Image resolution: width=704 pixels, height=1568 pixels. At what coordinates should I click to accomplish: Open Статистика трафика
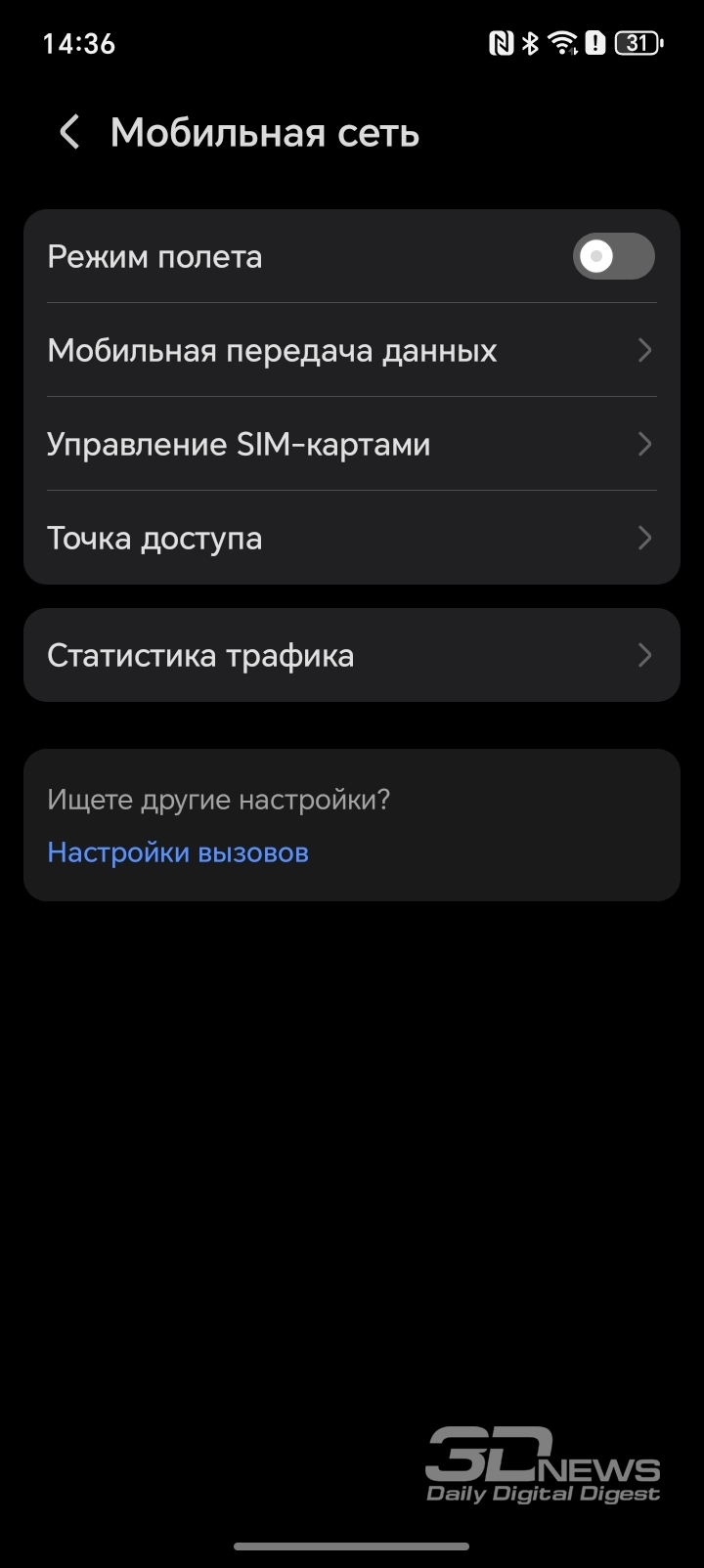click(351, 656)
